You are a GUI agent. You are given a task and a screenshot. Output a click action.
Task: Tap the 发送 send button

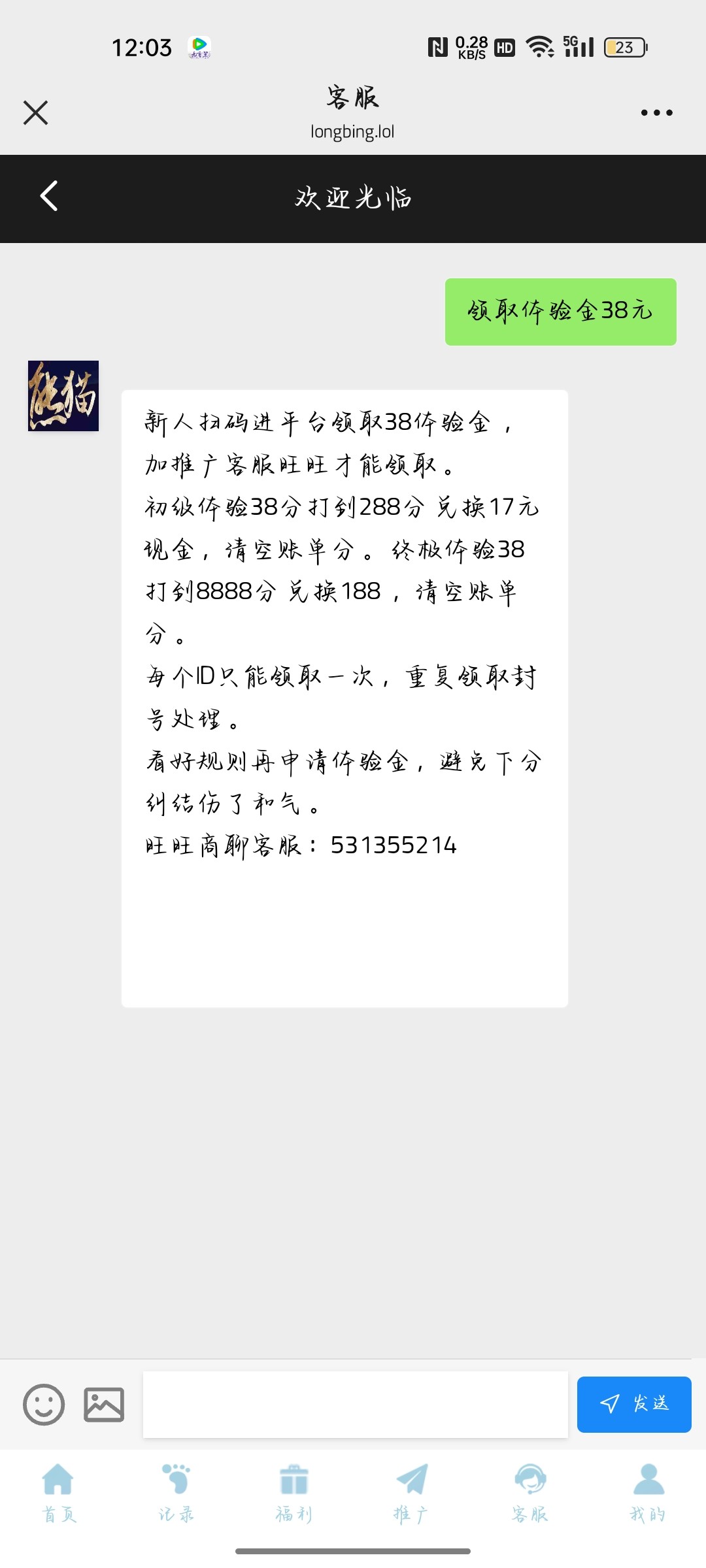(634, 1404)
